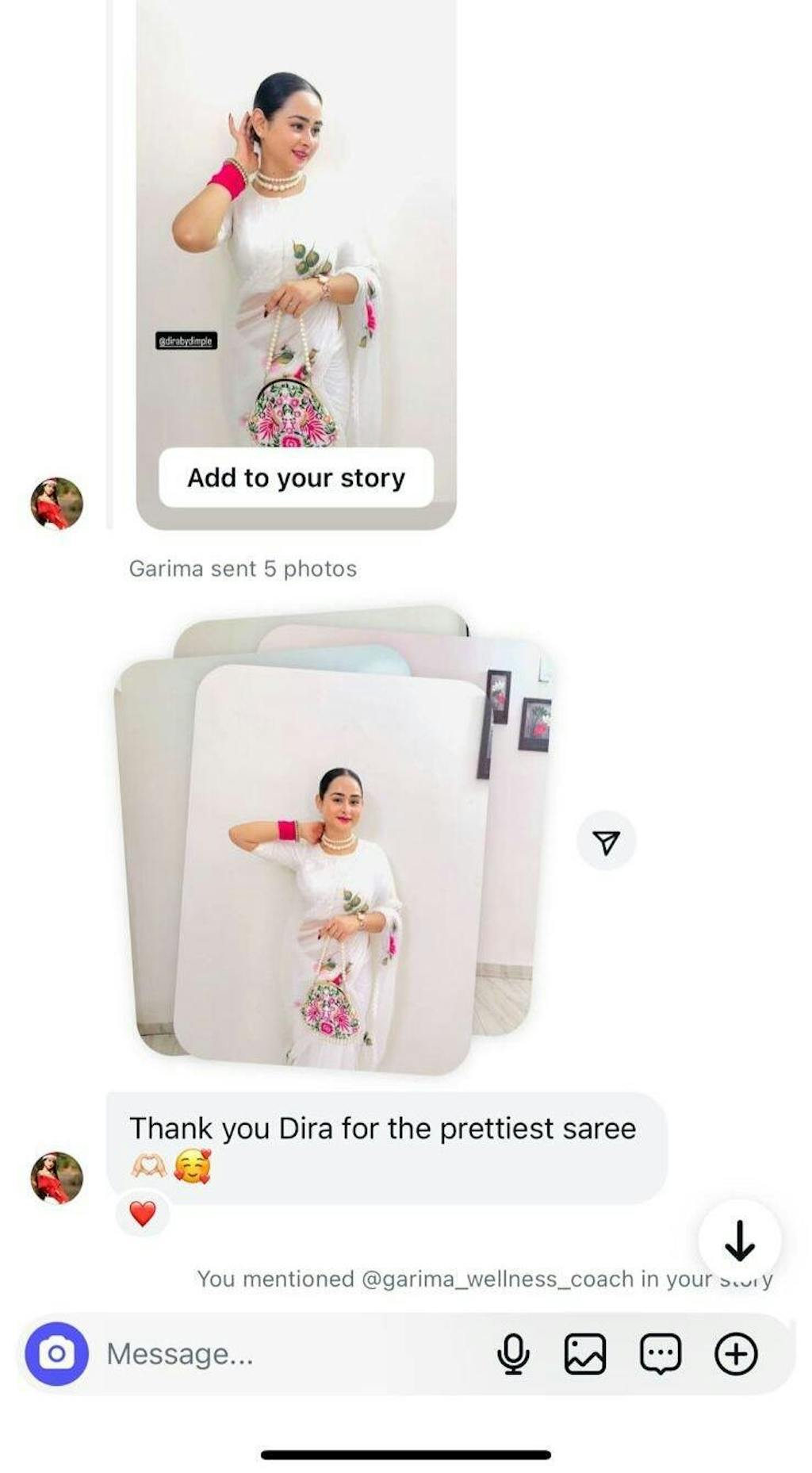Open Garima's profile picture beside the thank-you message
Image resolution: width=812 pixels, height=1473 pixels.
point(56,1177)
